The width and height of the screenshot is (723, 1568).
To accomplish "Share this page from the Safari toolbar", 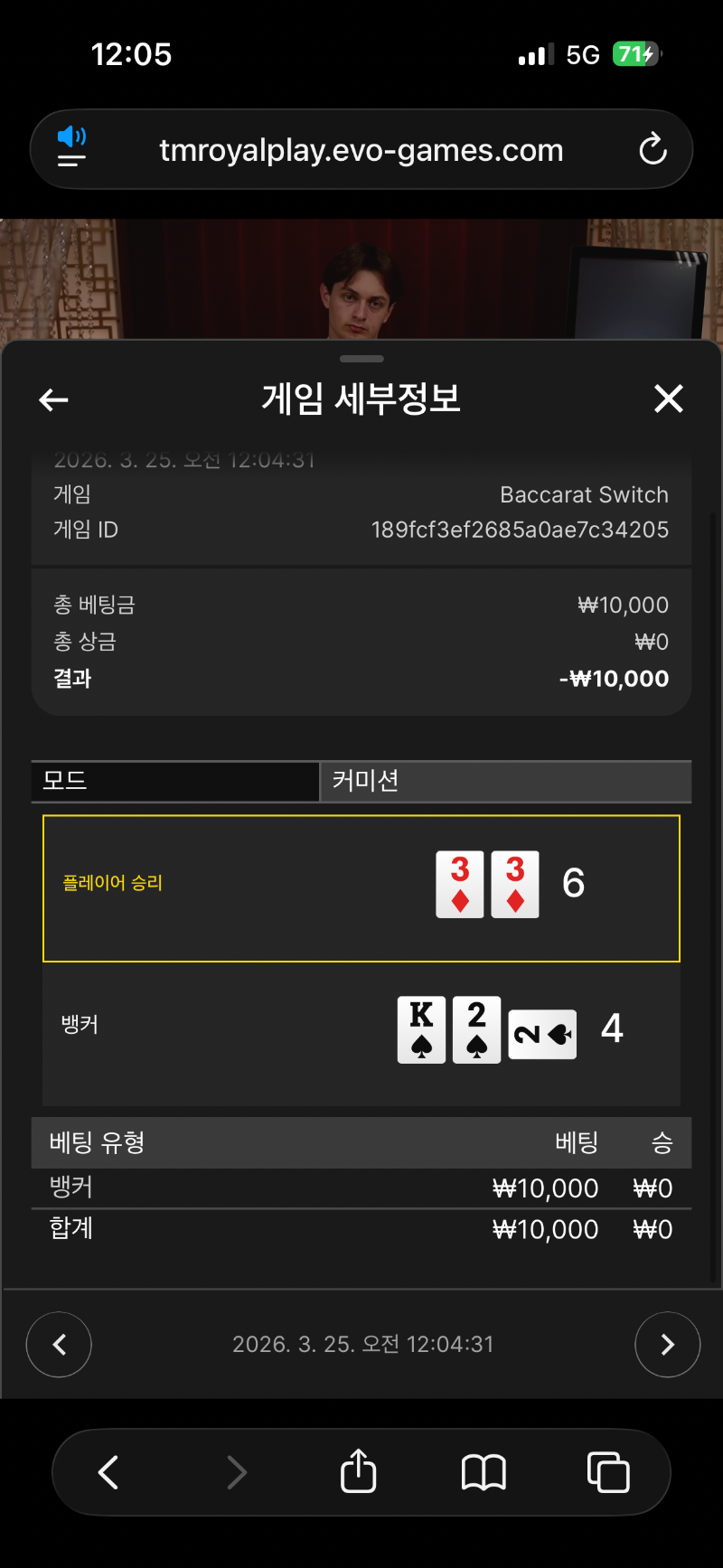I will click(x=358, y=1472).
